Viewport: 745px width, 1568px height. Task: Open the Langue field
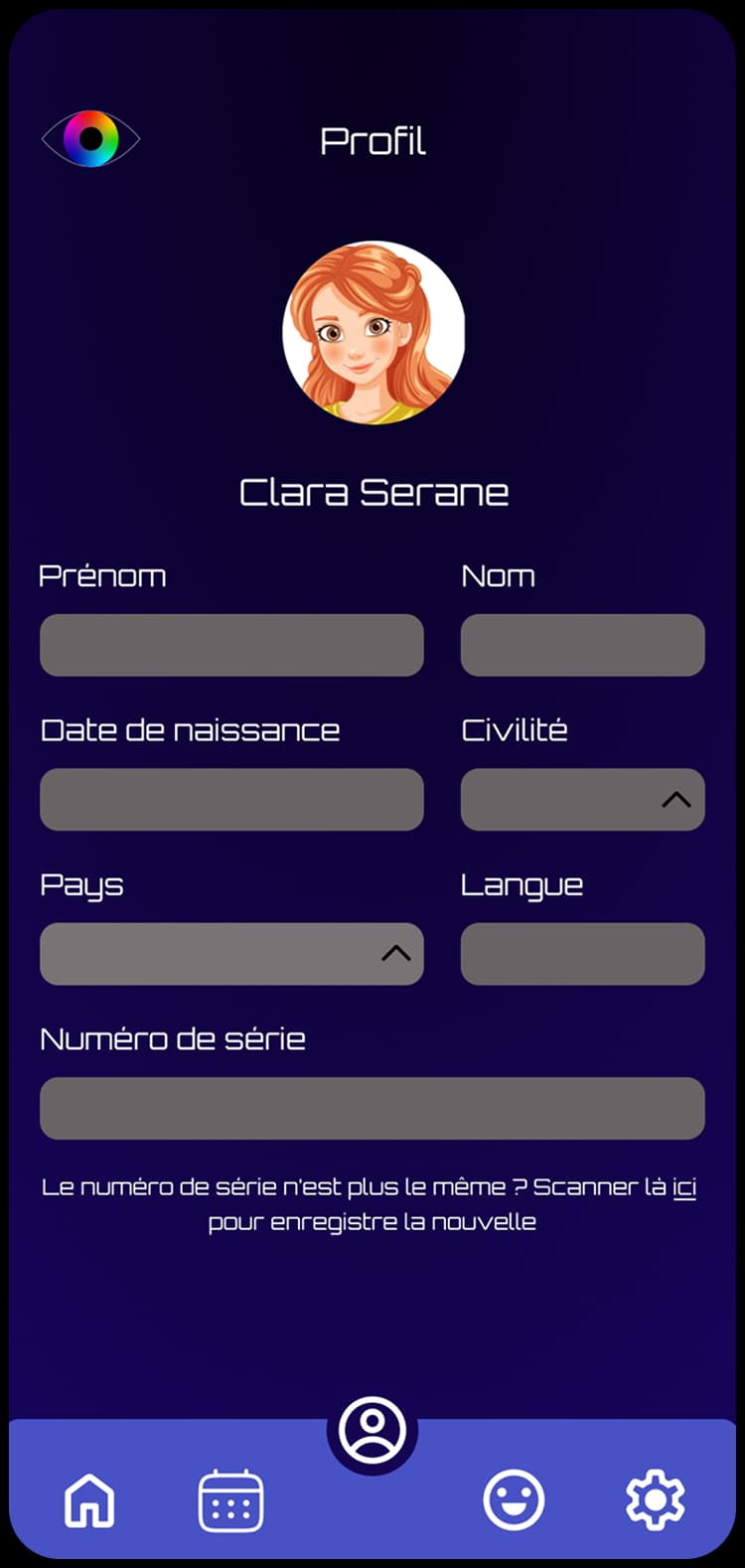582,954
